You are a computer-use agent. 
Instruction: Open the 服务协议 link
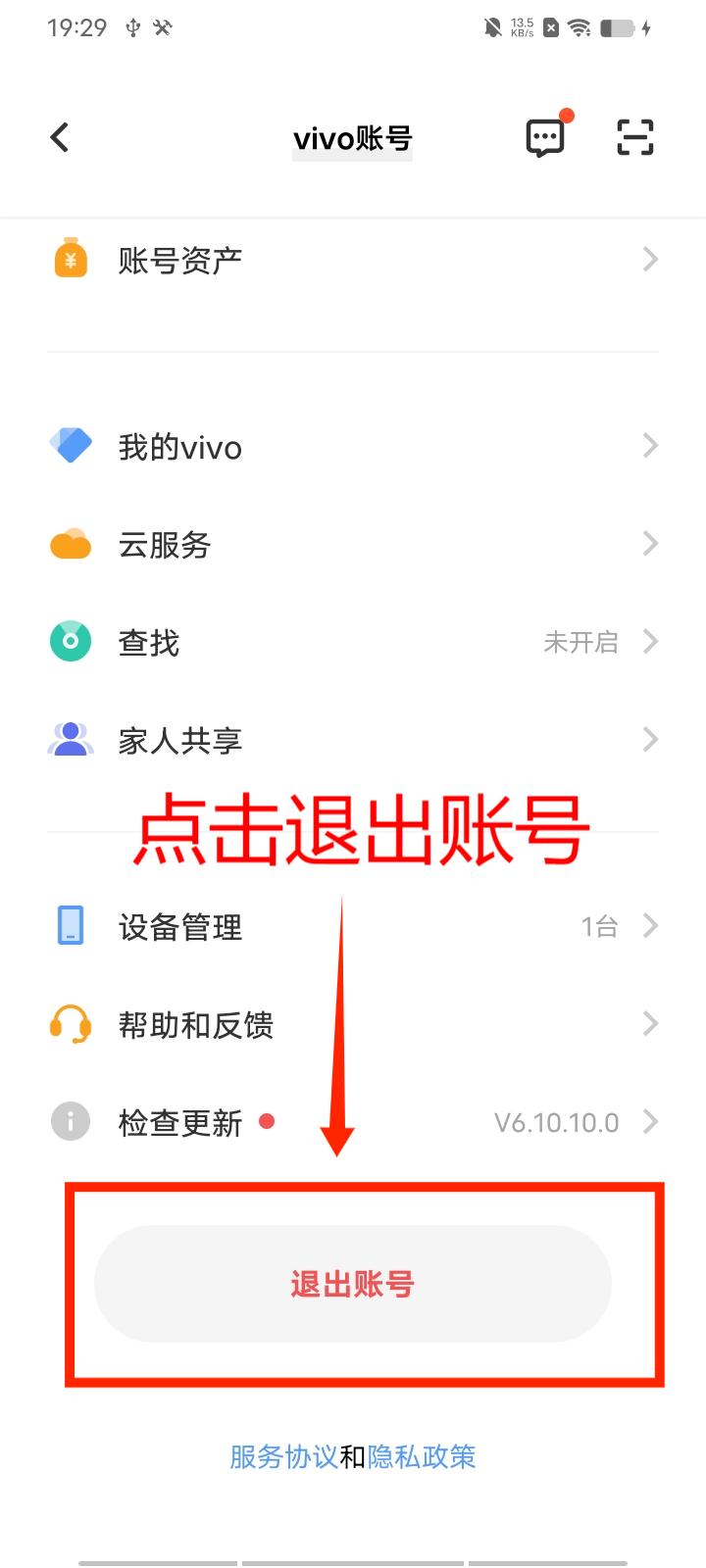point(283,1457)
